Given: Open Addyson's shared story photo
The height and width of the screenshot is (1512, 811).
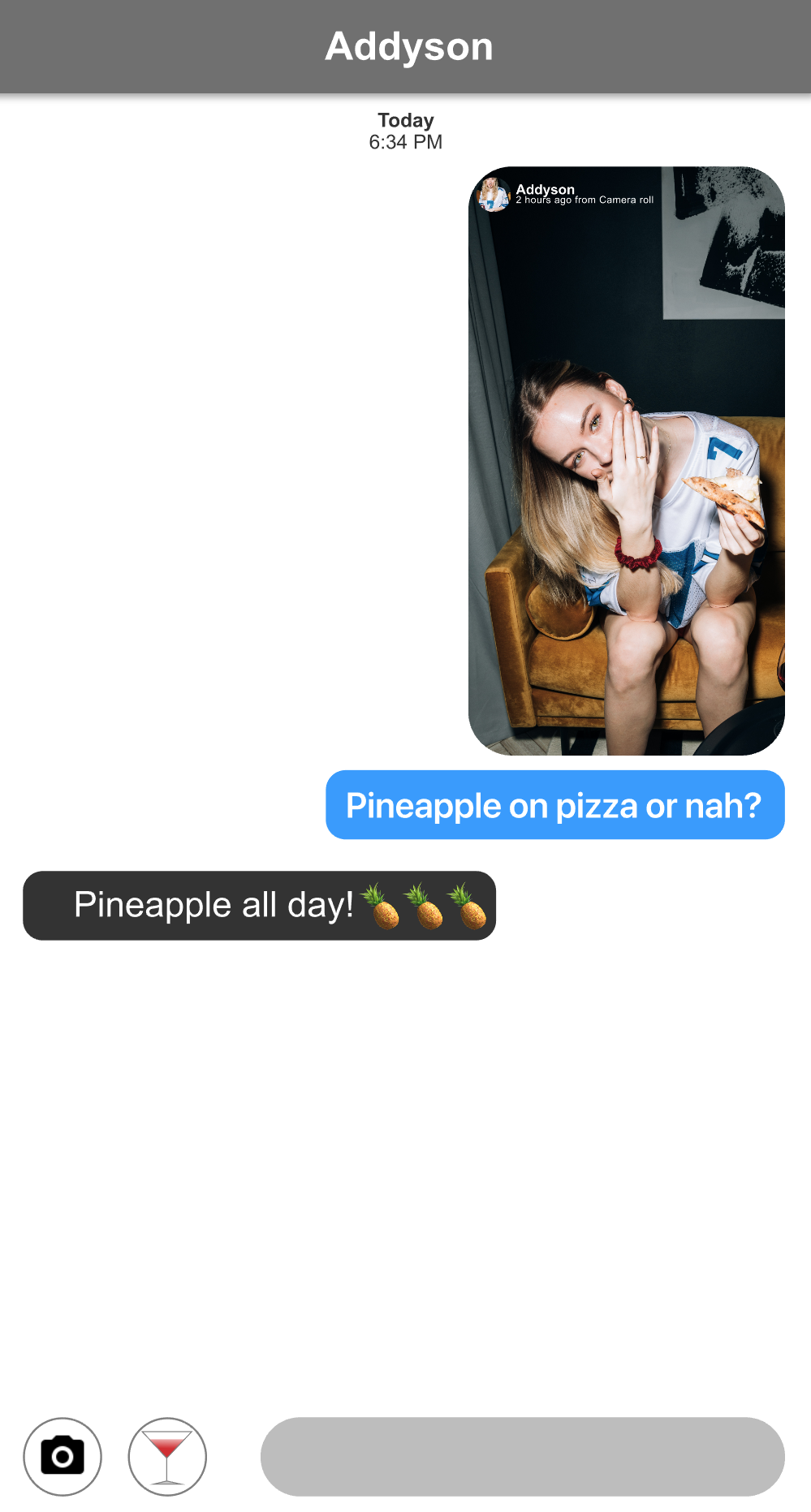Looking at the screenshot, I should click(x=626, y=460).
